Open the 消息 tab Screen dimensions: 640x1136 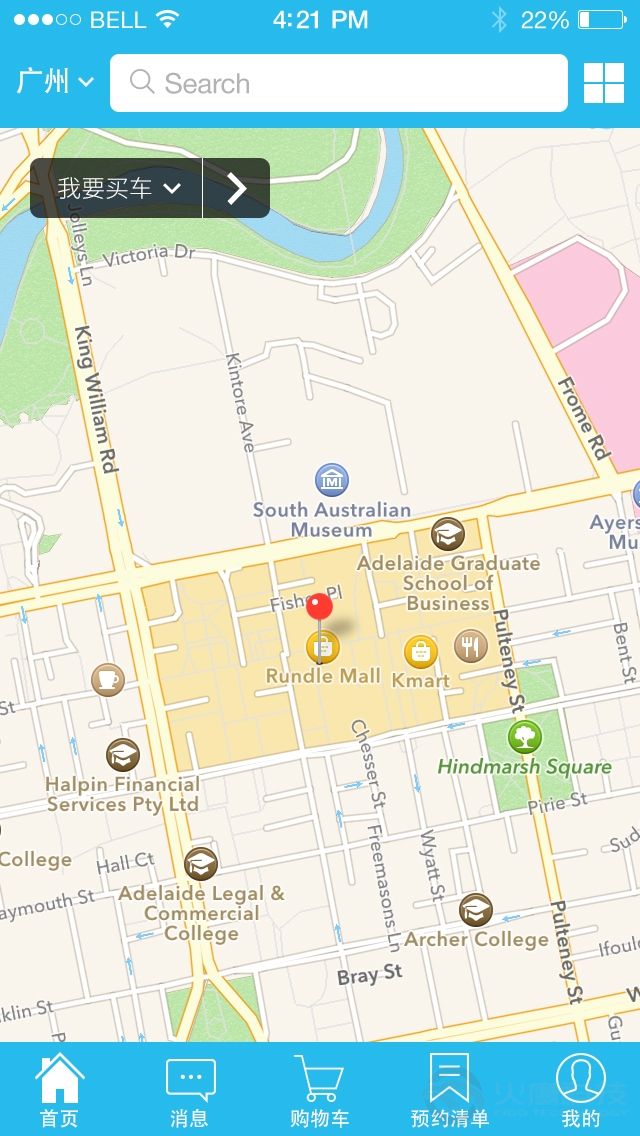click(x=189, y=1090)
